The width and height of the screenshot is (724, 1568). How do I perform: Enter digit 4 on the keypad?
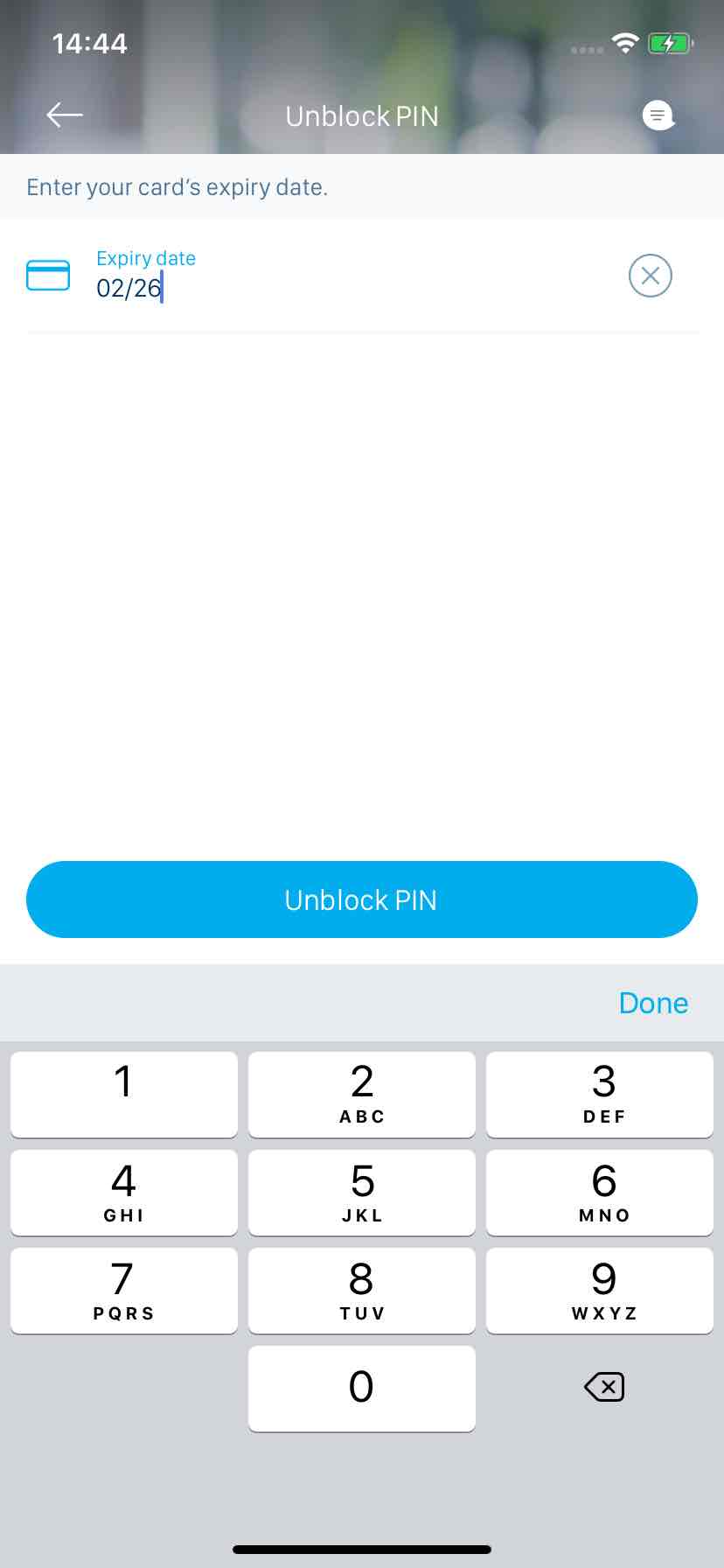point(124,1193)
